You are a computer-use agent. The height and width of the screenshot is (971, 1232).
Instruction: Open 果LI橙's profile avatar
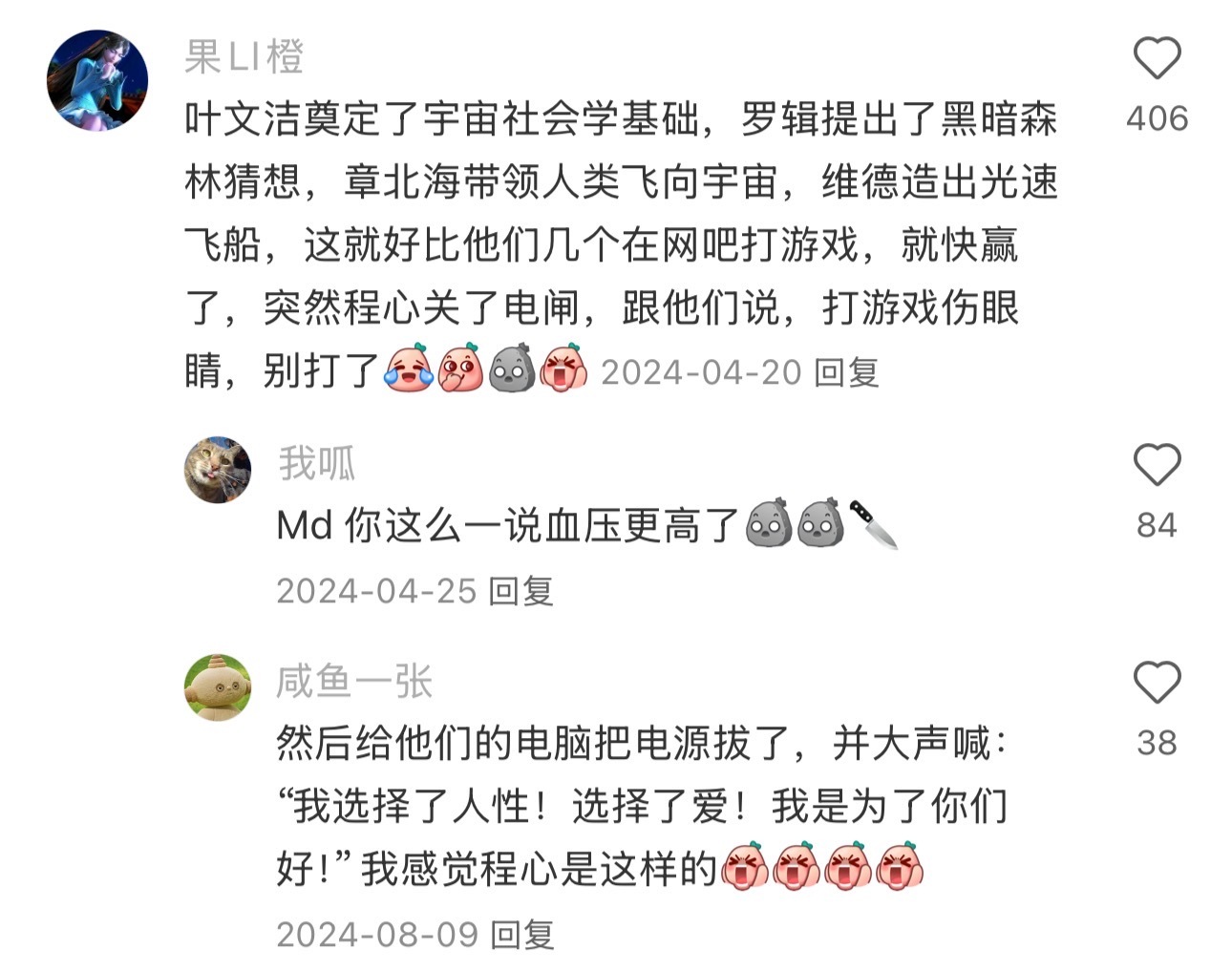point(97,80)
